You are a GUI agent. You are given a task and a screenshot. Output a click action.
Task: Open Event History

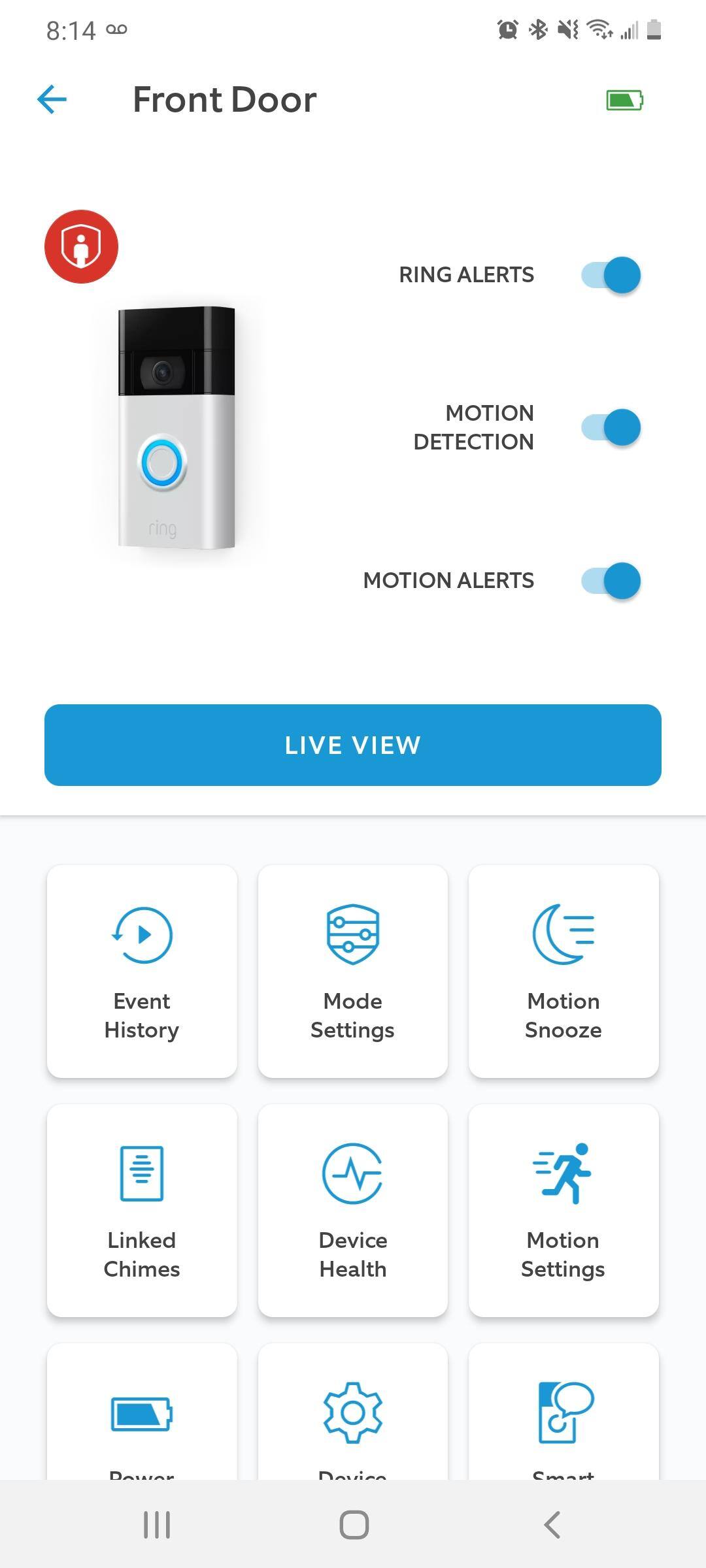(x=142, y=971)
